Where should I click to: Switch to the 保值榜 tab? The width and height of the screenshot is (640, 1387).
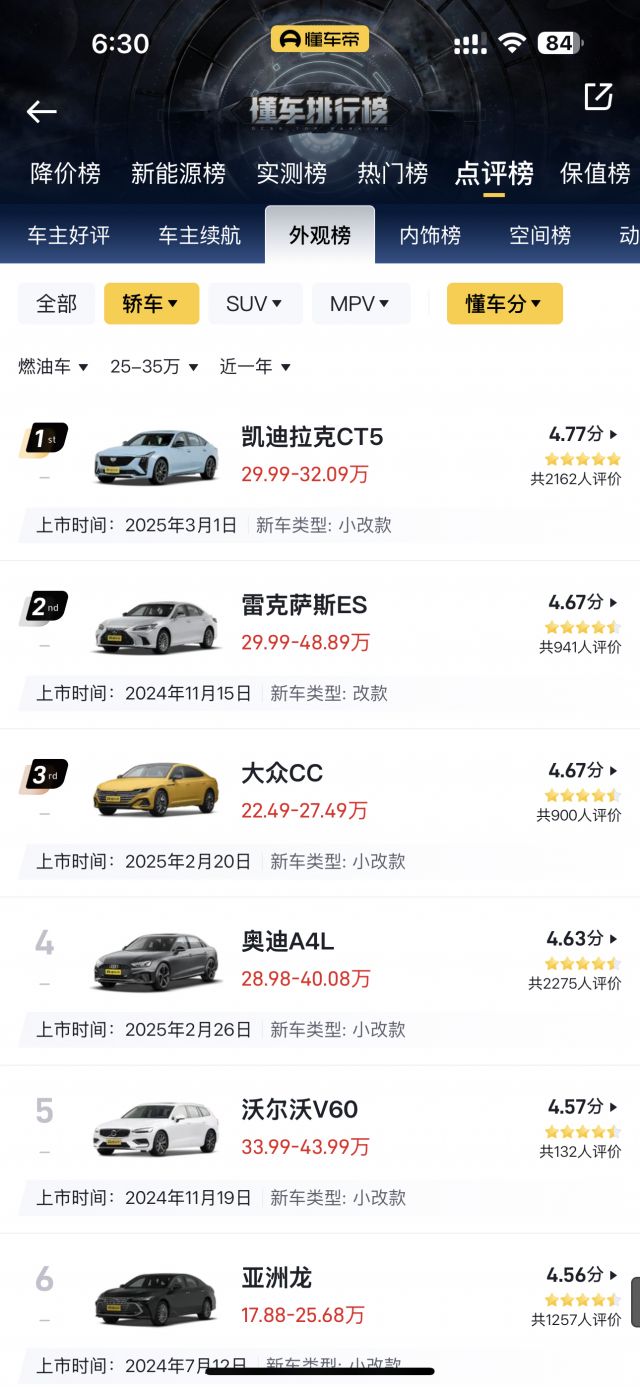click(595, 173)
